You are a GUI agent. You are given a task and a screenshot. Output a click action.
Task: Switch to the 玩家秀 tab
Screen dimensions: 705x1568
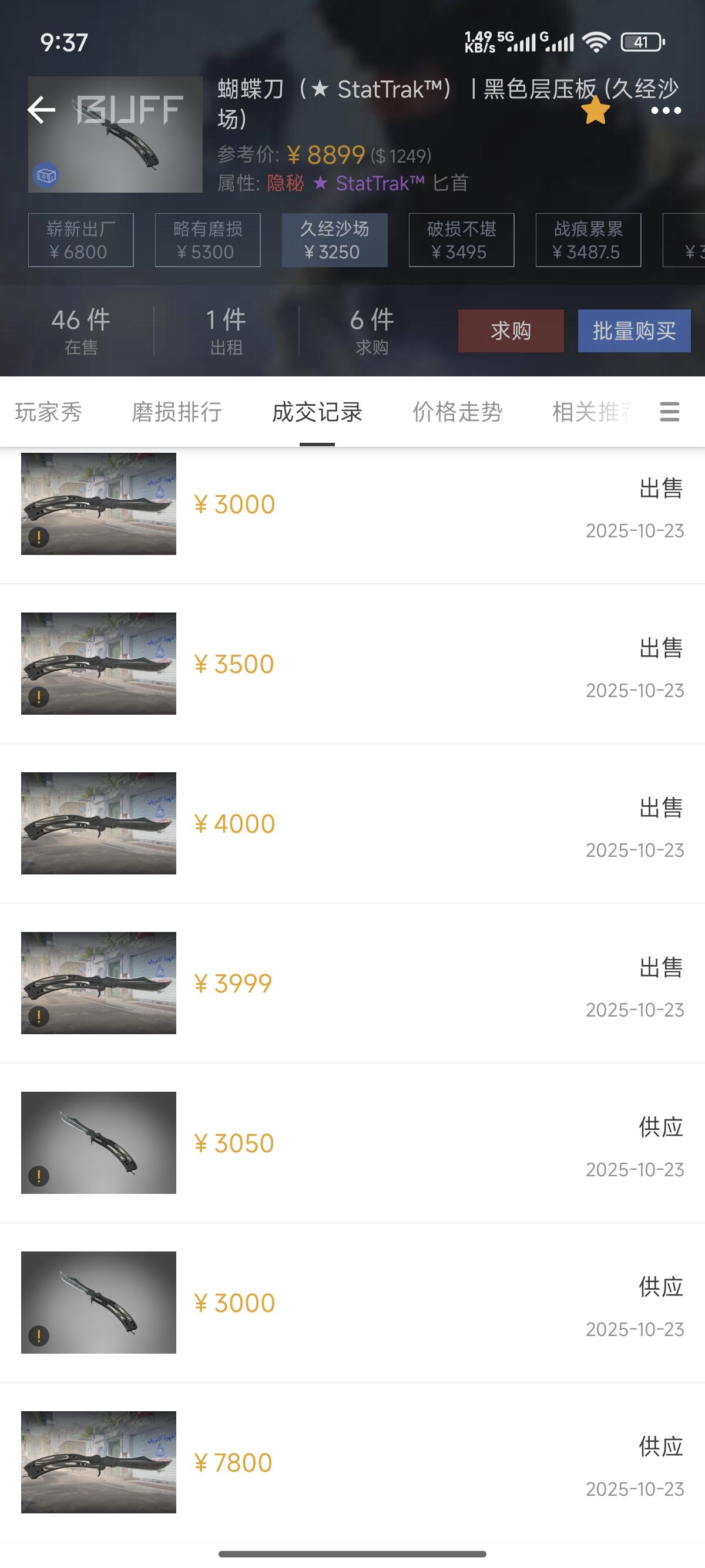click(49, 412)
